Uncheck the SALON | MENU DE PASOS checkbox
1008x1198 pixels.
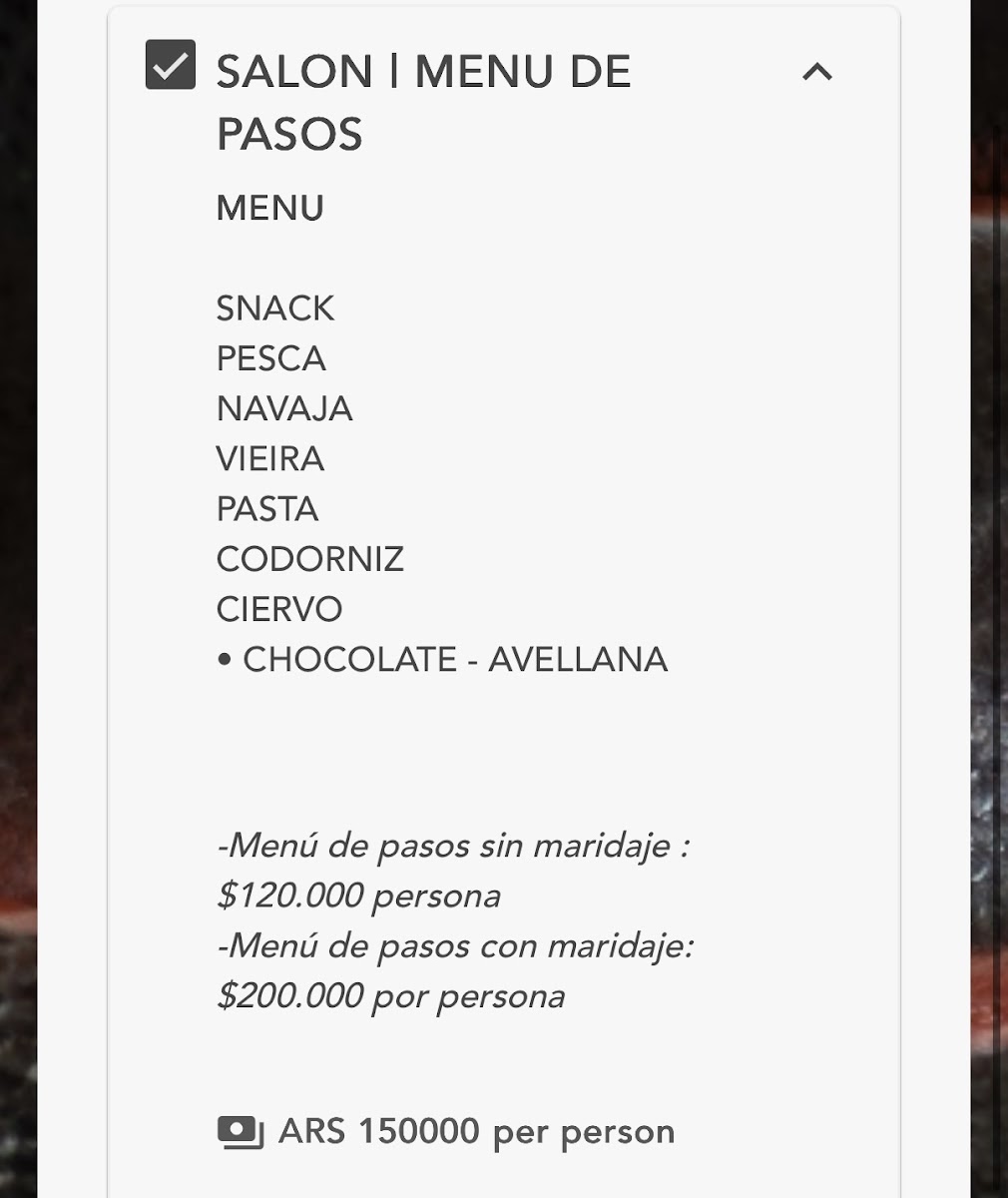171,66
